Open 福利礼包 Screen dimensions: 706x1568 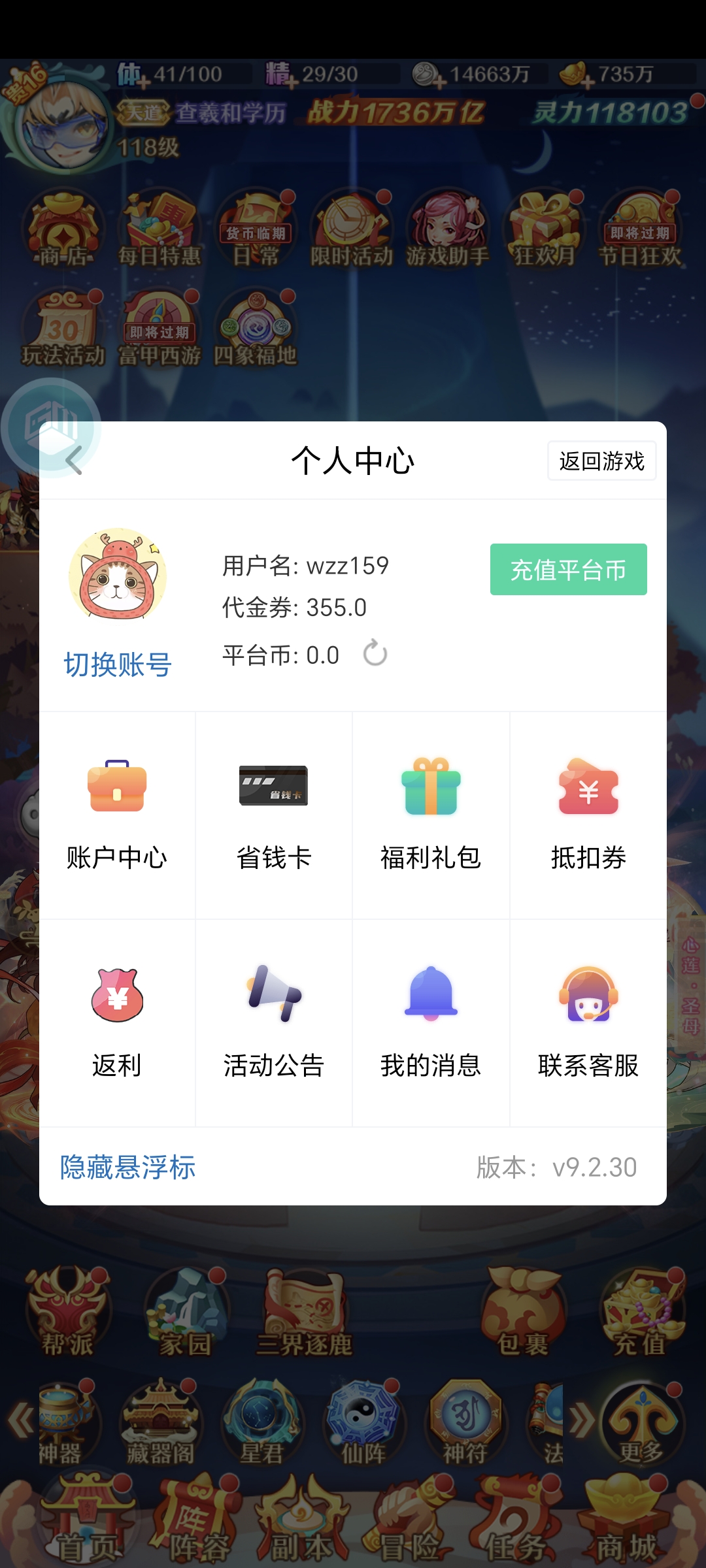431,815
